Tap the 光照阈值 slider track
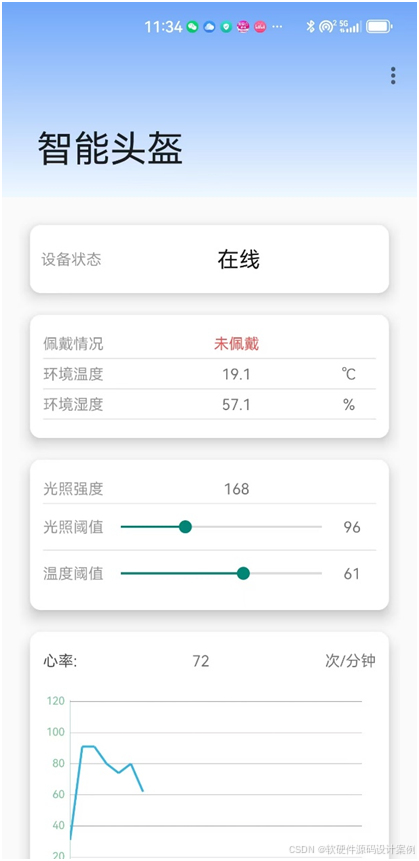 (x=221, y=527)
